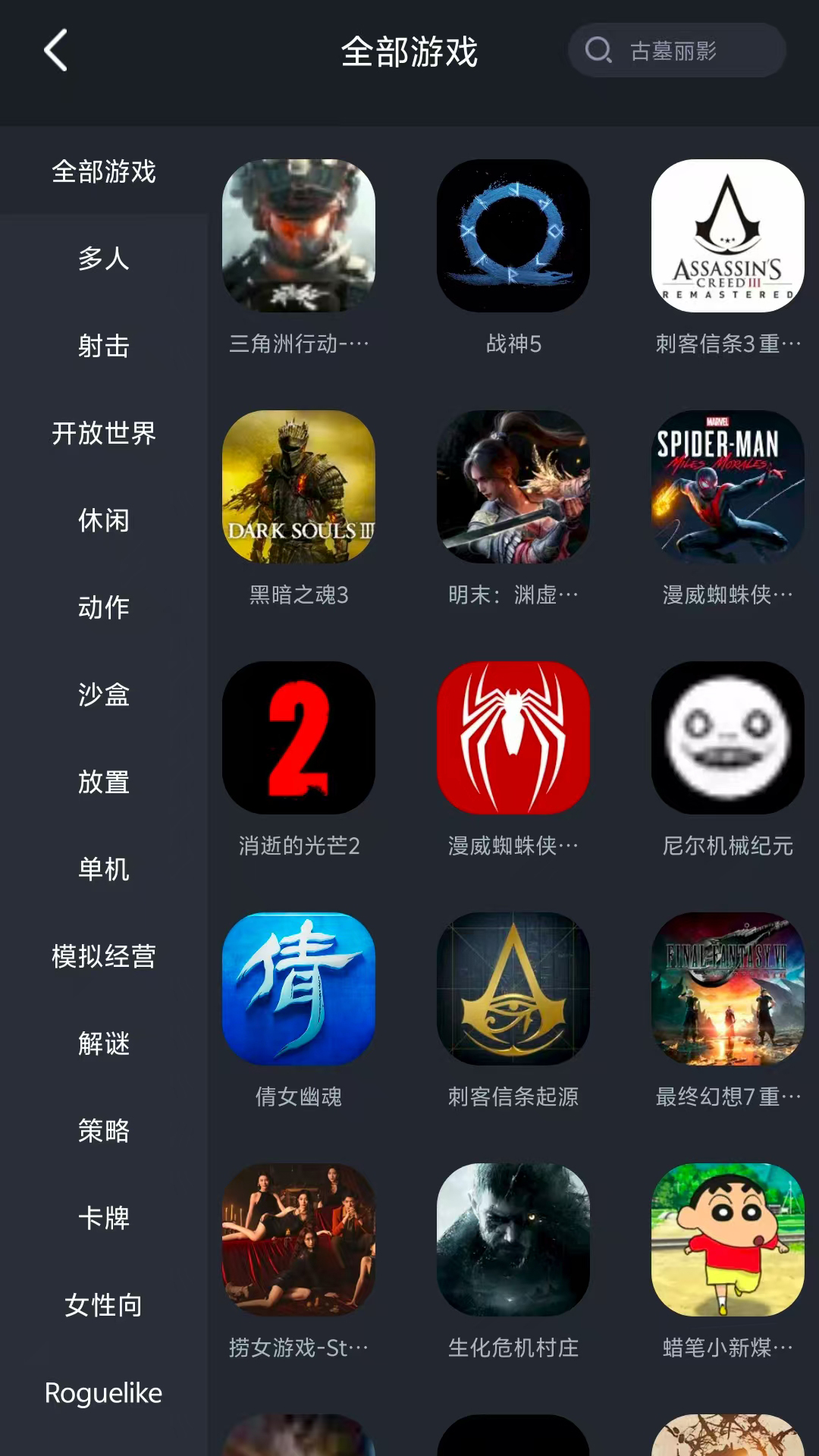Open the 战神5 game

point(513,236)
